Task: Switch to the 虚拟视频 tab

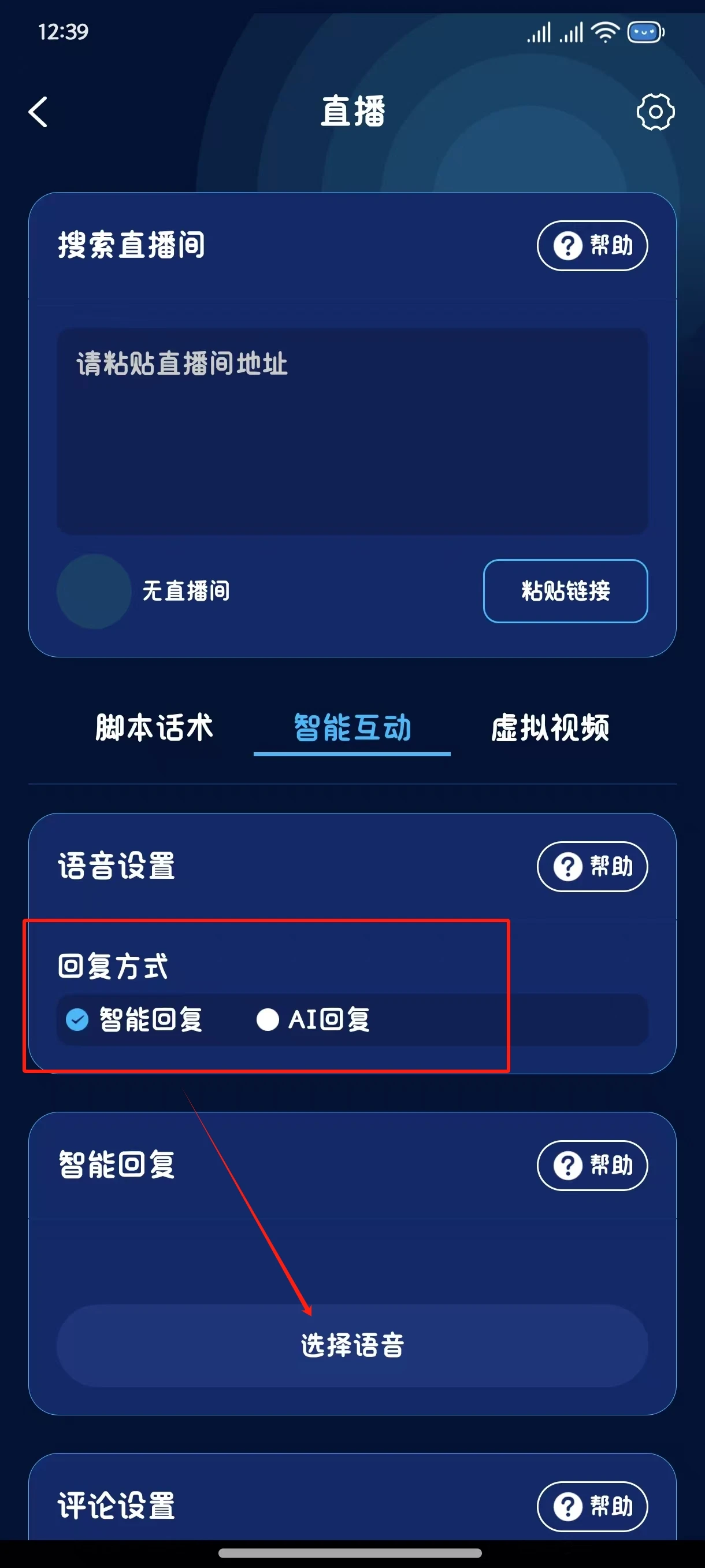Action: [550, 728]
